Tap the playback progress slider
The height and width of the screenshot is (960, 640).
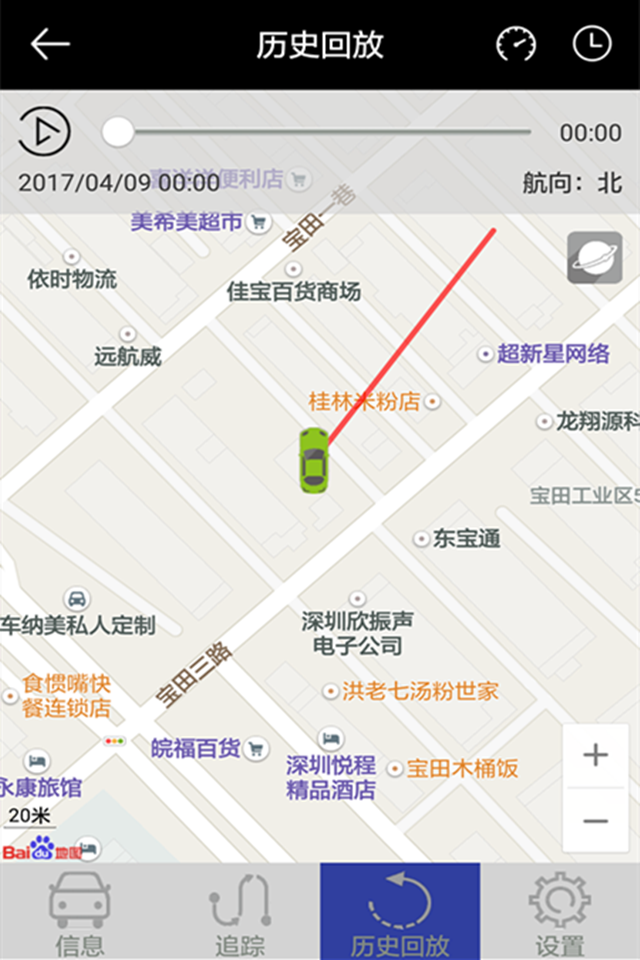pos(320,131)
